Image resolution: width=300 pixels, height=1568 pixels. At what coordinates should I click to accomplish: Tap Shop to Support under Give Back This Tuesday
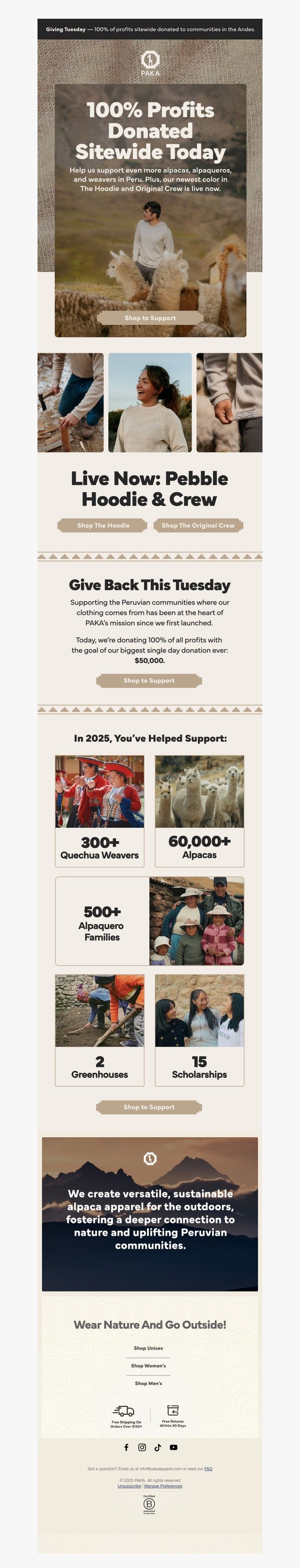pyautogui.click(x=149, y=681)
